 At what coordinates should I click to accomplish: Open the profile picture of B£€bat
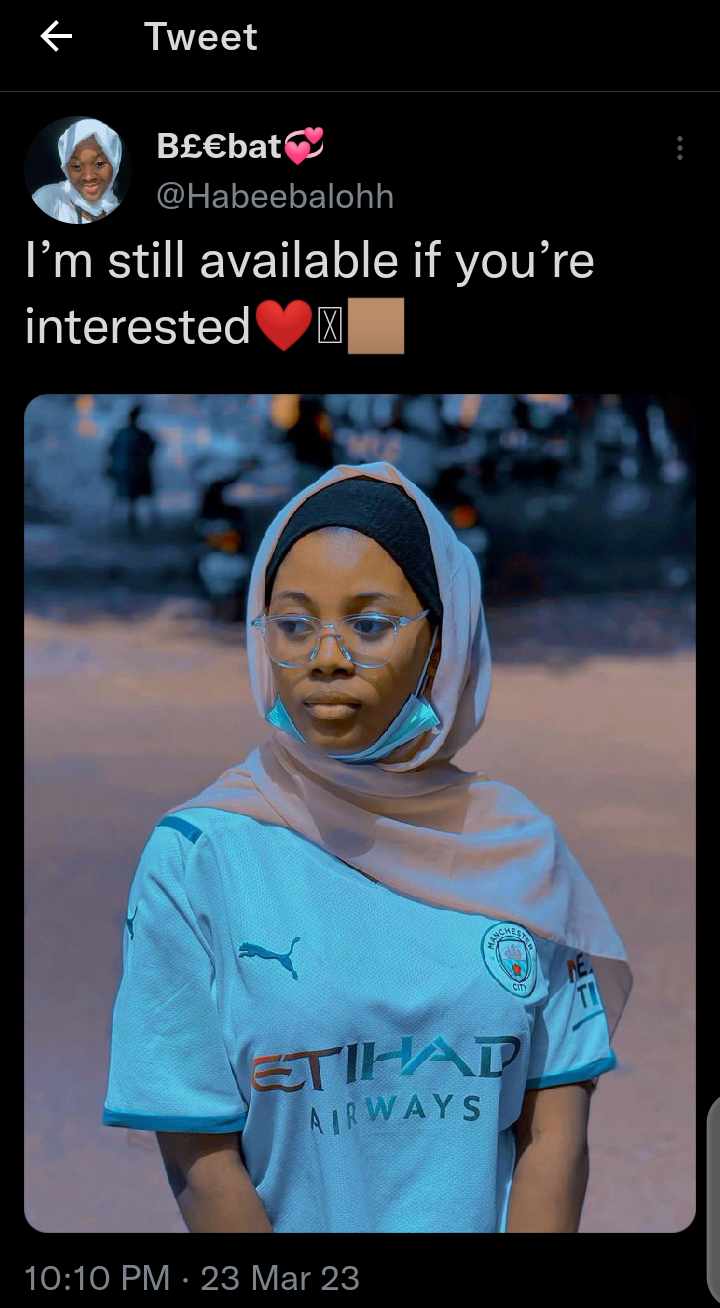coord(77,169)
